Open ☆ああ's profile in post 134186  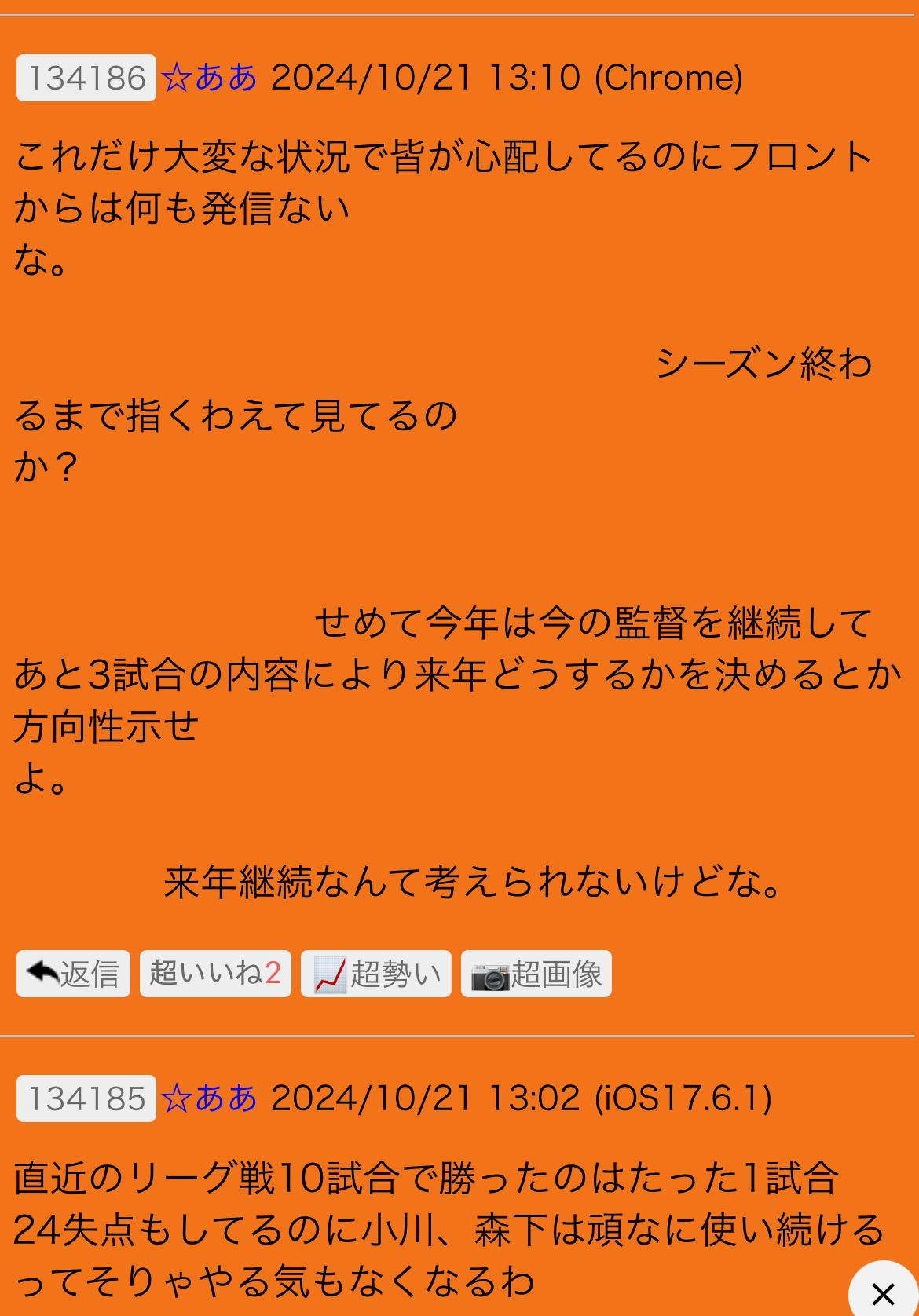coord(210,78)
